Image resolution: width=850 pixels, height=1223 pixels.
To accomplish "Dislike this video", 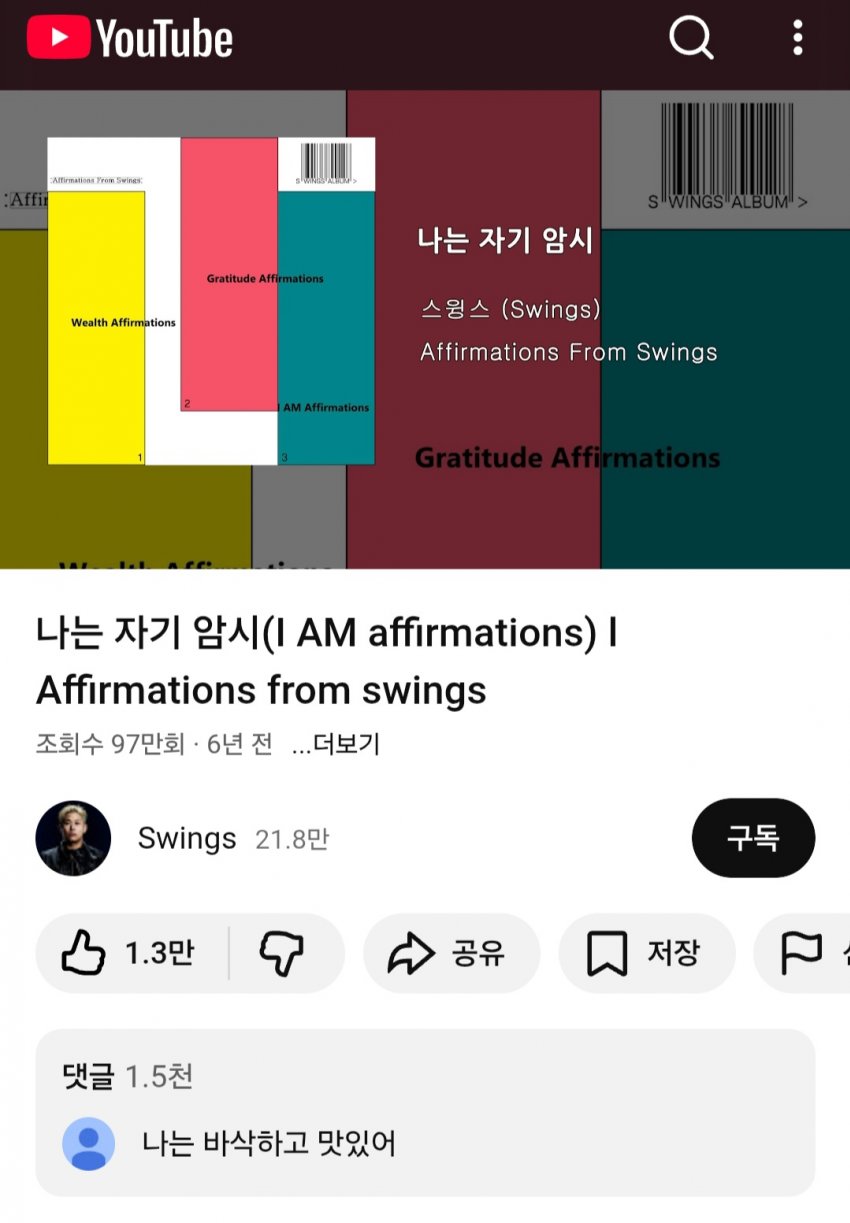I will 282,953.
